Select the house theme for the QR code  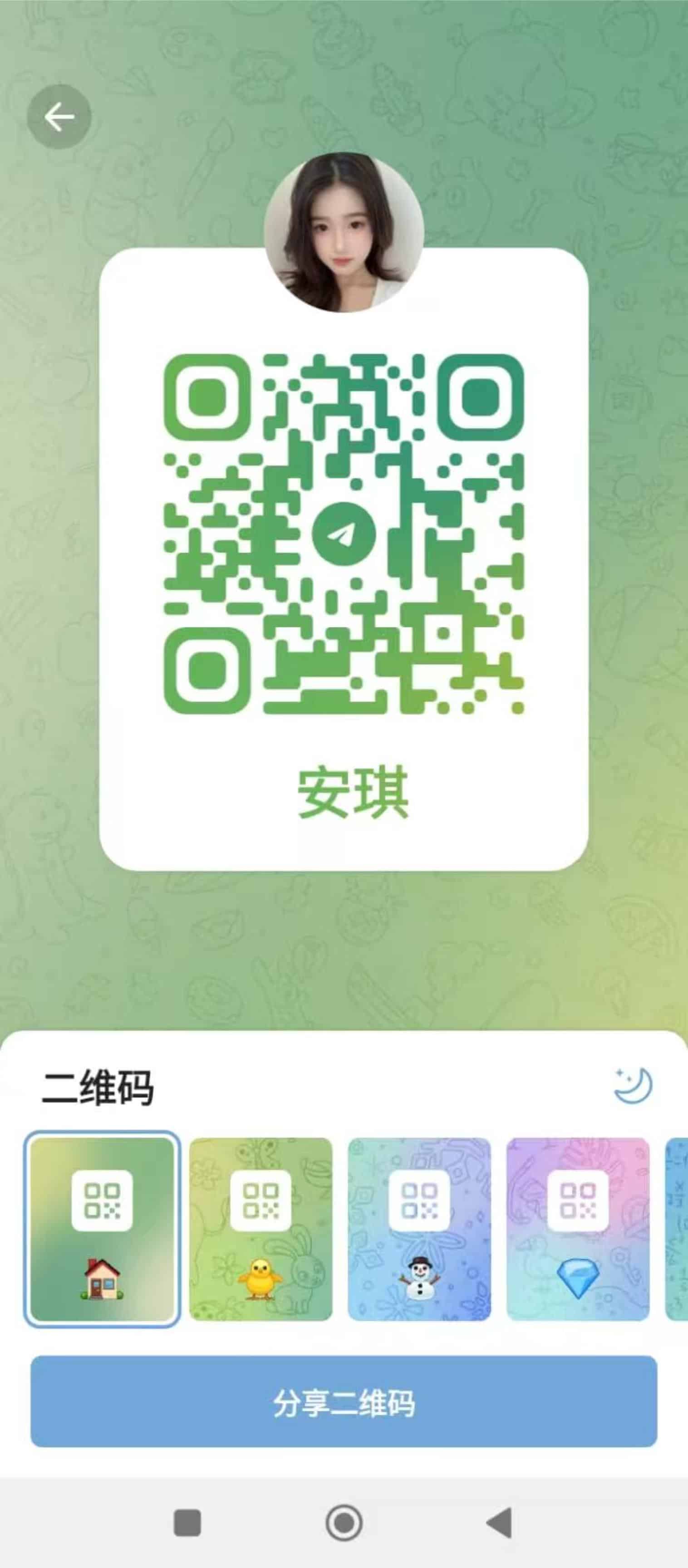(102, 1229)
